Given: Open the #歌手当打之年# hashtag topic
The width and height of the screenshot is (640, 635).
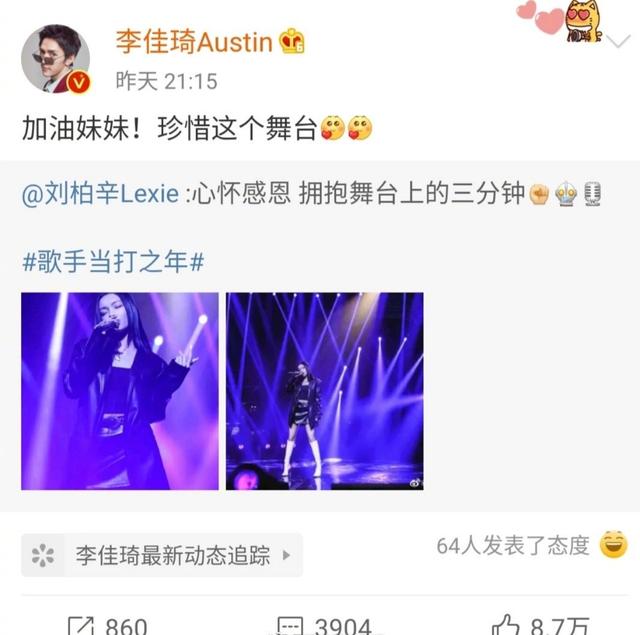Looking at the screenshot, I should click(113, 260).
